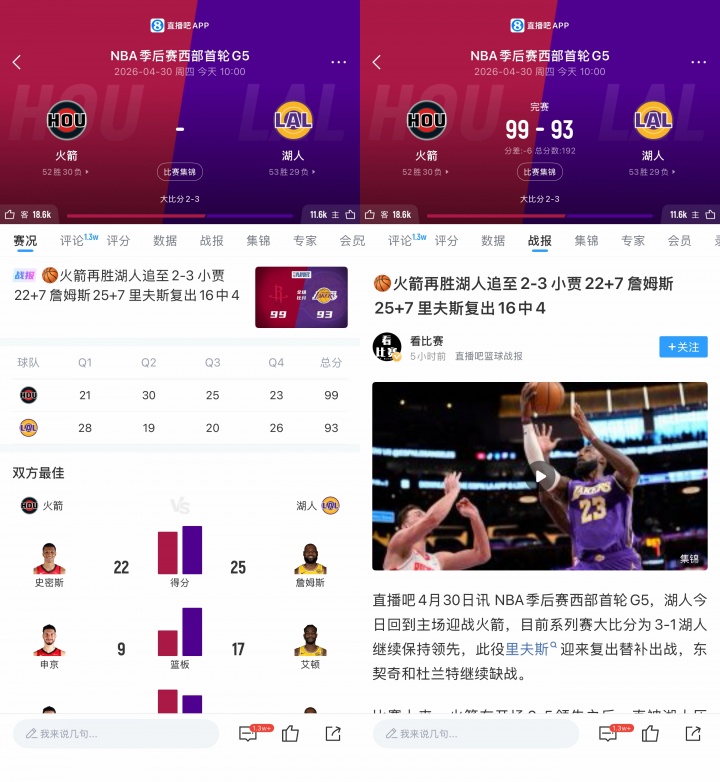Screen dimensions: 720x782
Task: Like using the right pane's thumbs-up icon
Action: tap(650, 734)
